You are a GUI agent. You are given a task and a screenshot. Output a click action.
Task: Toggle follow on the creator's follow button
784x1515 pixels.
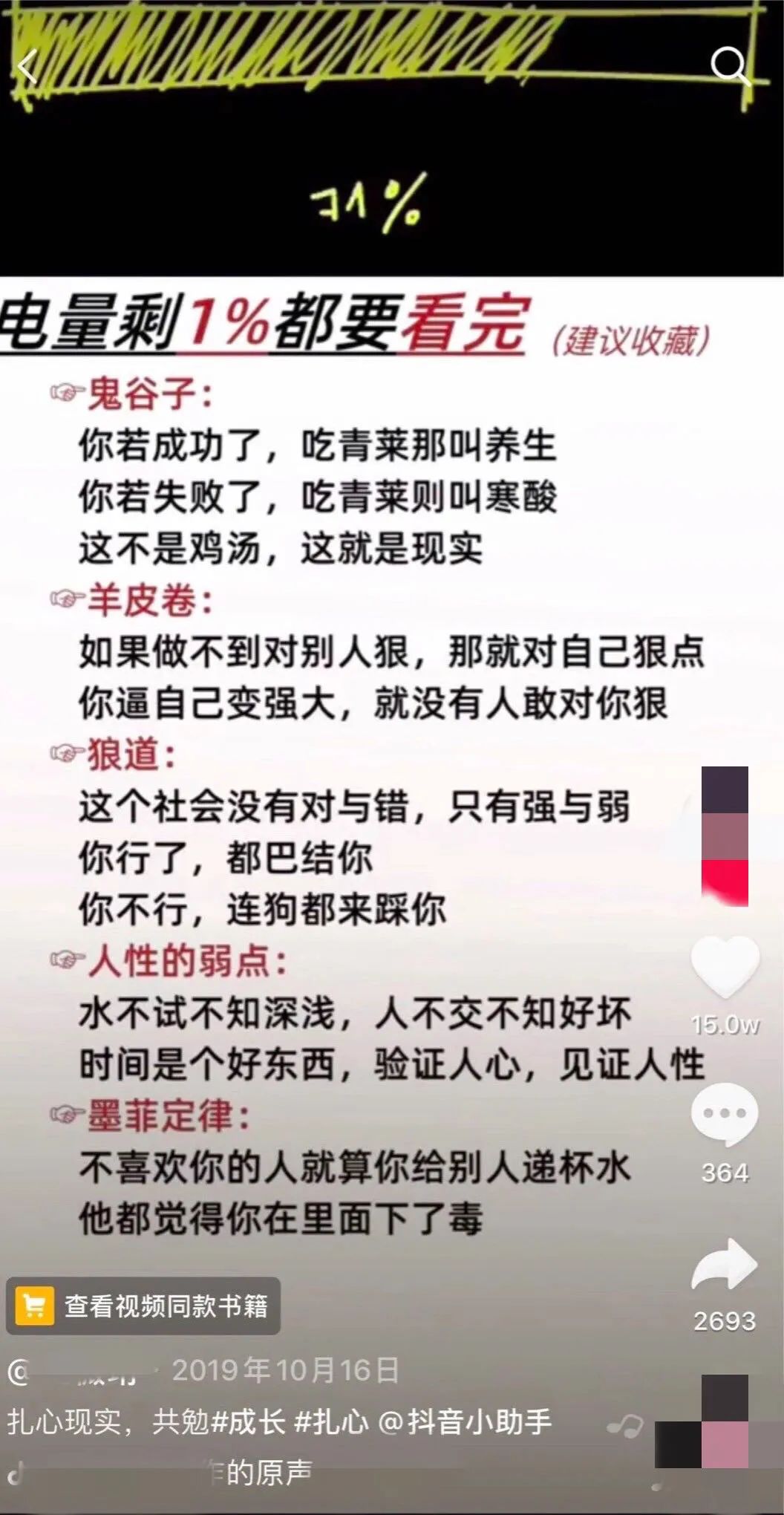(724, 884)
